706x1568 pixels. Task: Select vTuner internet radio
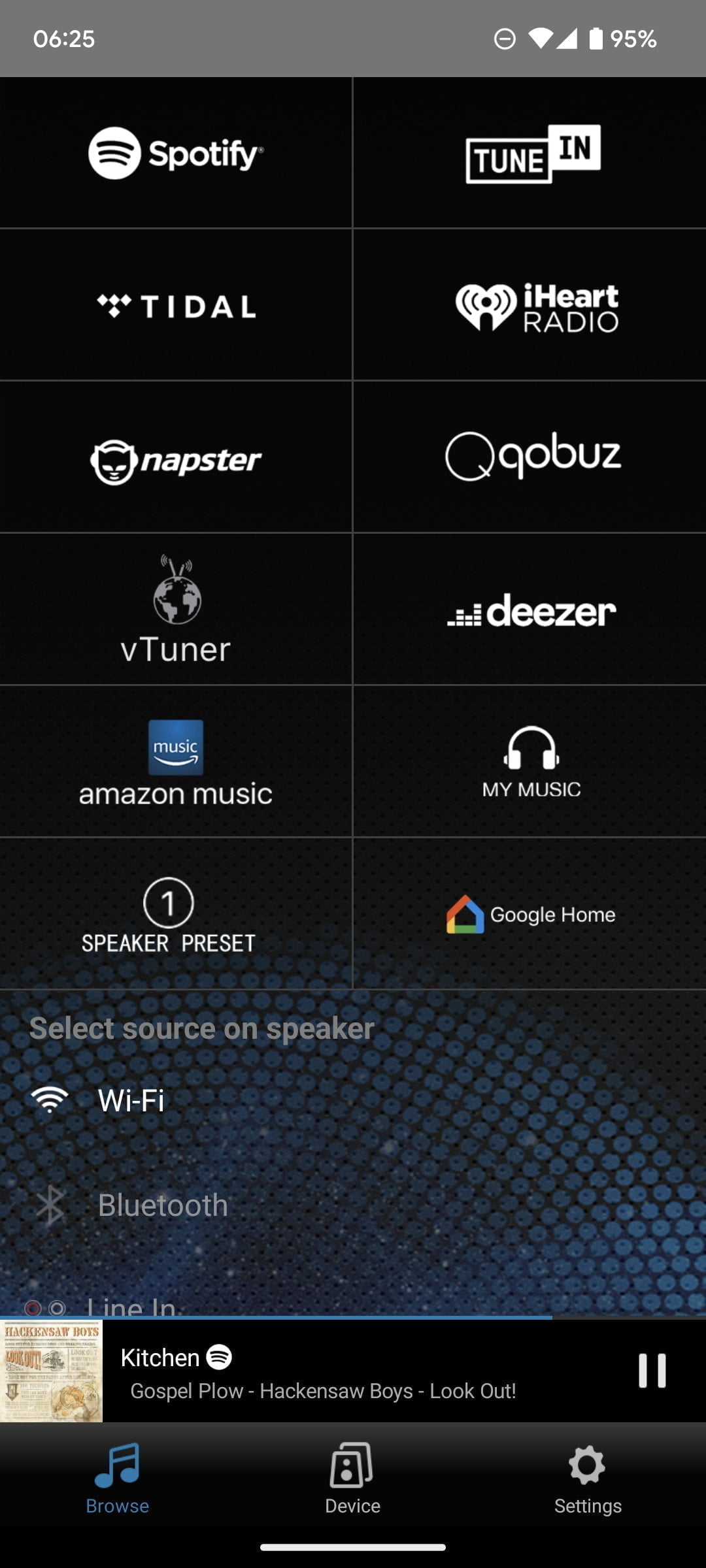click(x=176, y=610)
